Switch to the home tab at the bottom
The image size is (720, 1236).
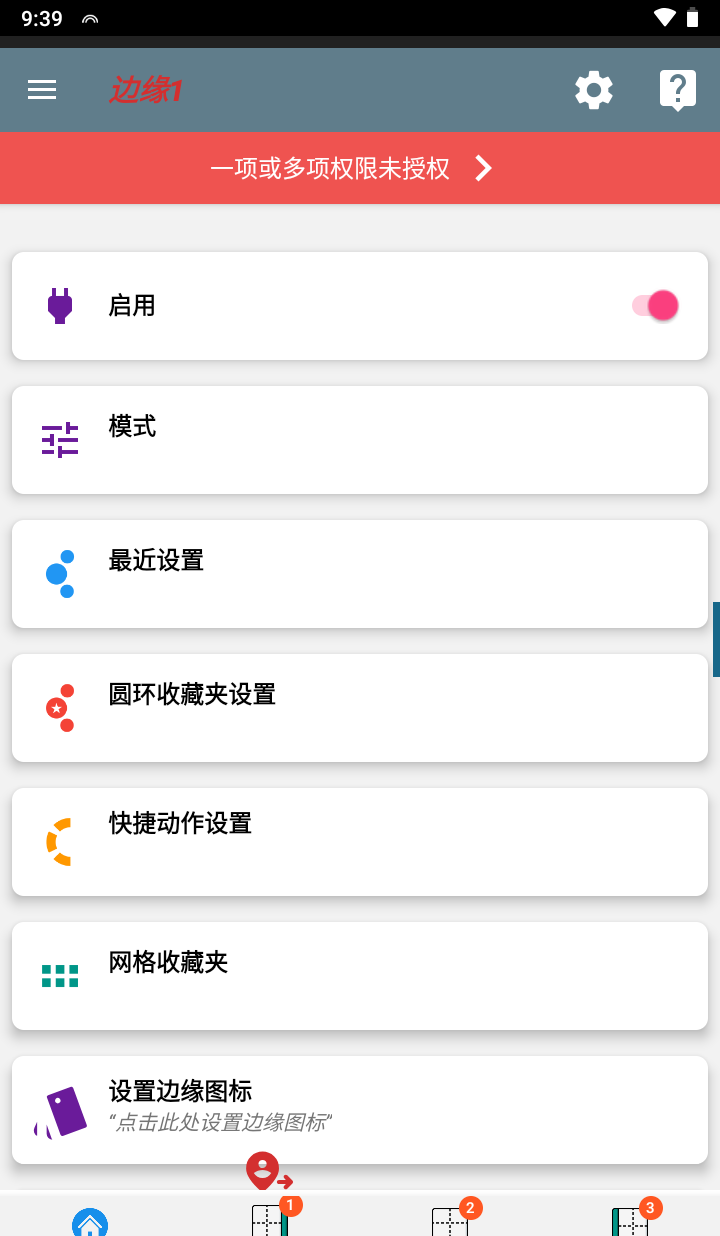pos(90,1221)
